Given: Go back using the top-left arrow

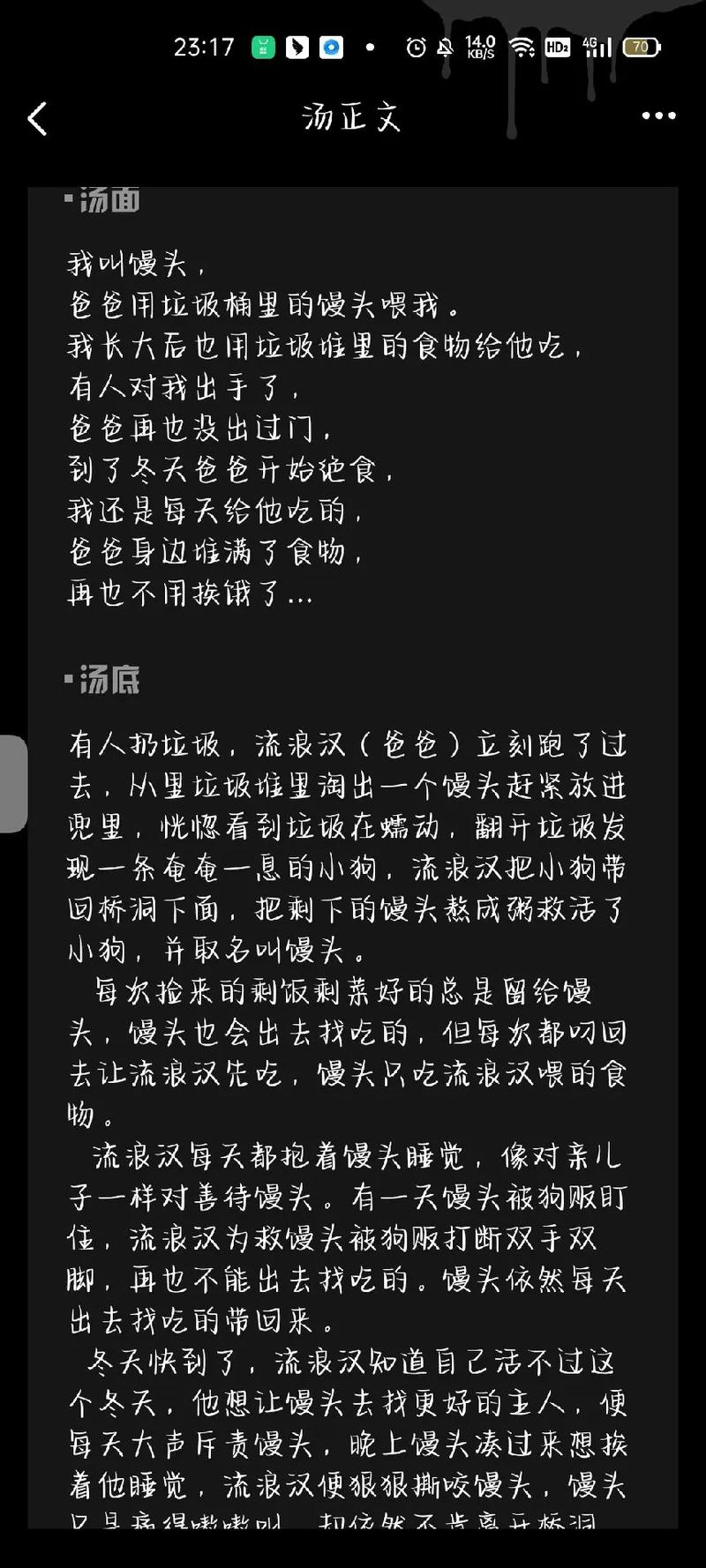Looking at the screenshot, I should pyautogui.click(x=37, y=118).
